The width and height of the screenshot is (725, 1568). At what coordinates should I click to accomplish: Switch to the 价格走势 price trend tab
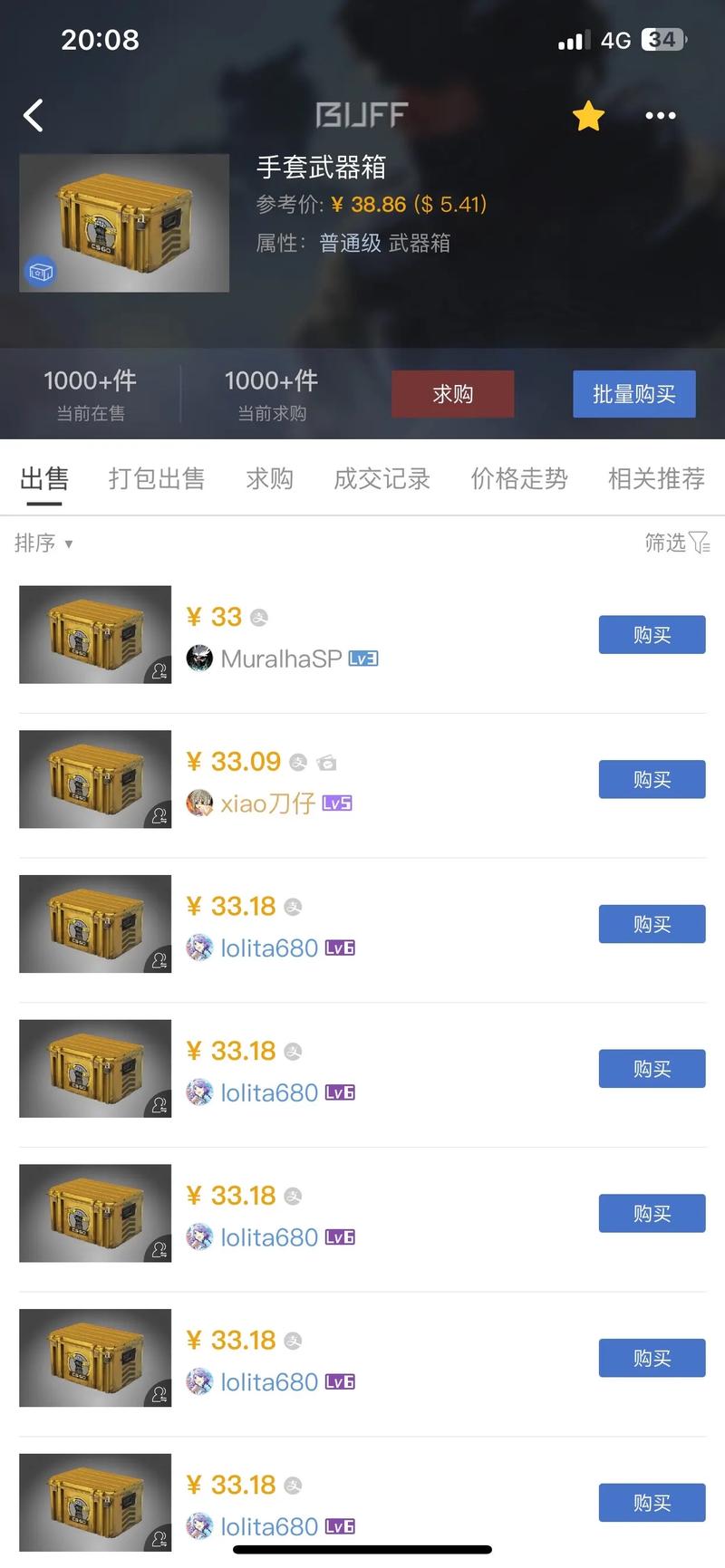[518, 479]
